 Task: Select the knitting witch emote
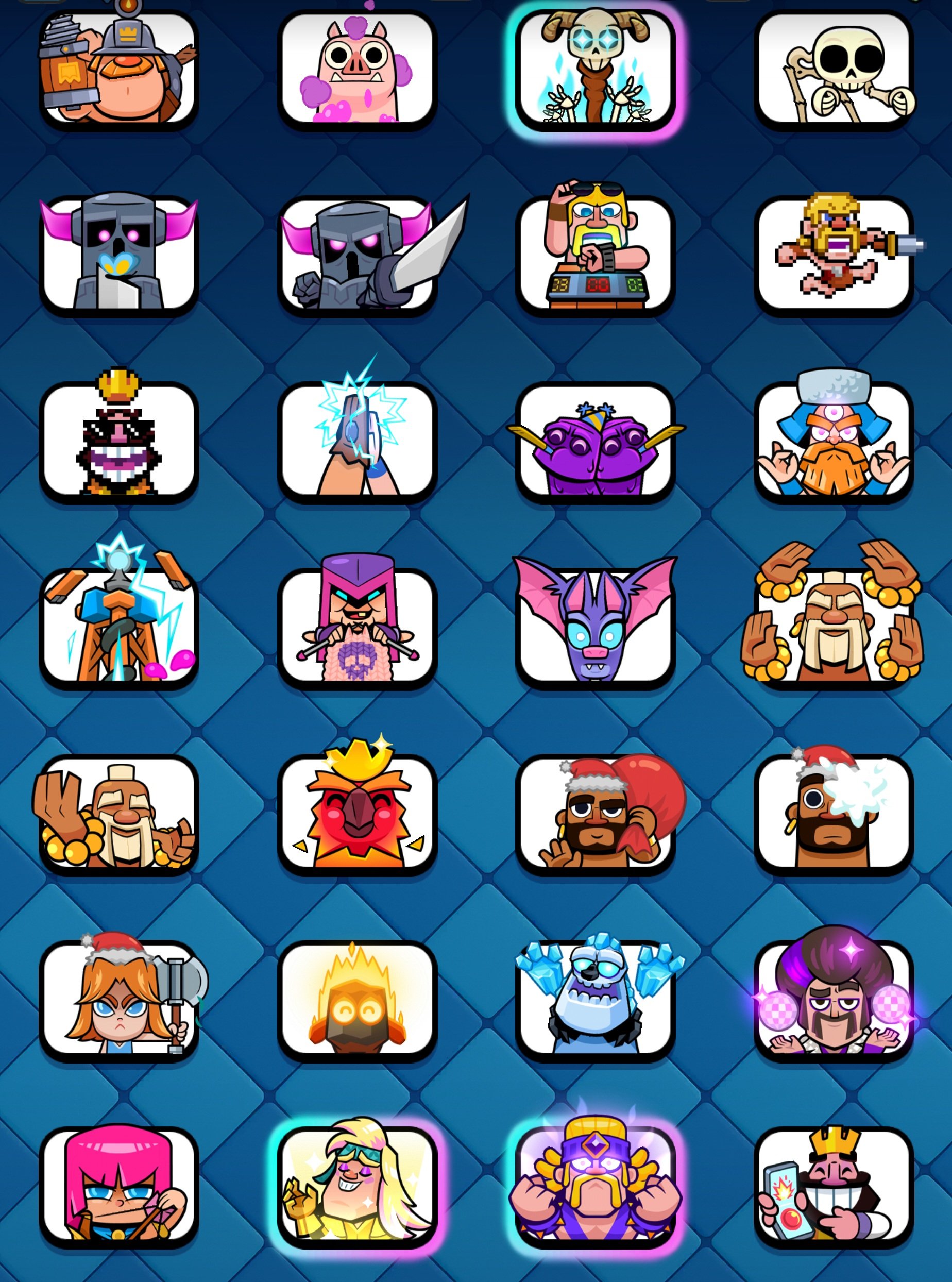click(x=356, y=627)
